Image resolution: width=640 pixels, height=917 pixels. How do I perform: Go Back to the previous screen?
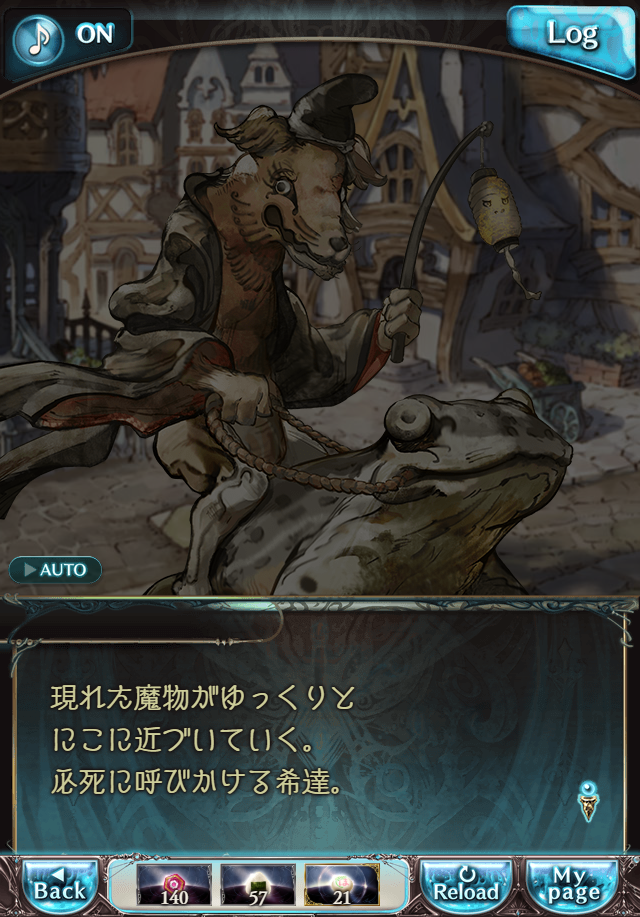click(x=60, y=885)
